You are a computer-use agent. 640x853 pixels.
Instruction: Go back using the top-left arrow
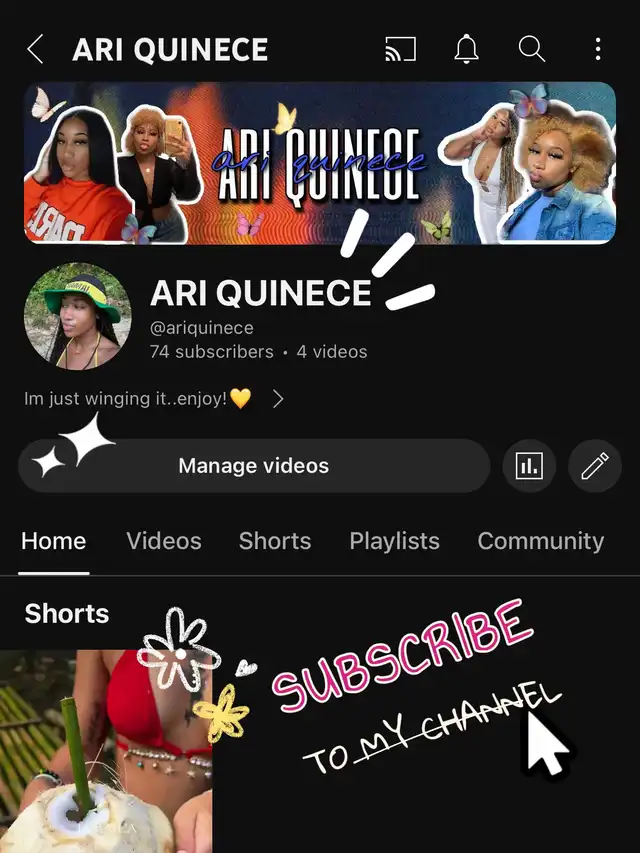[x=35, y=49]
